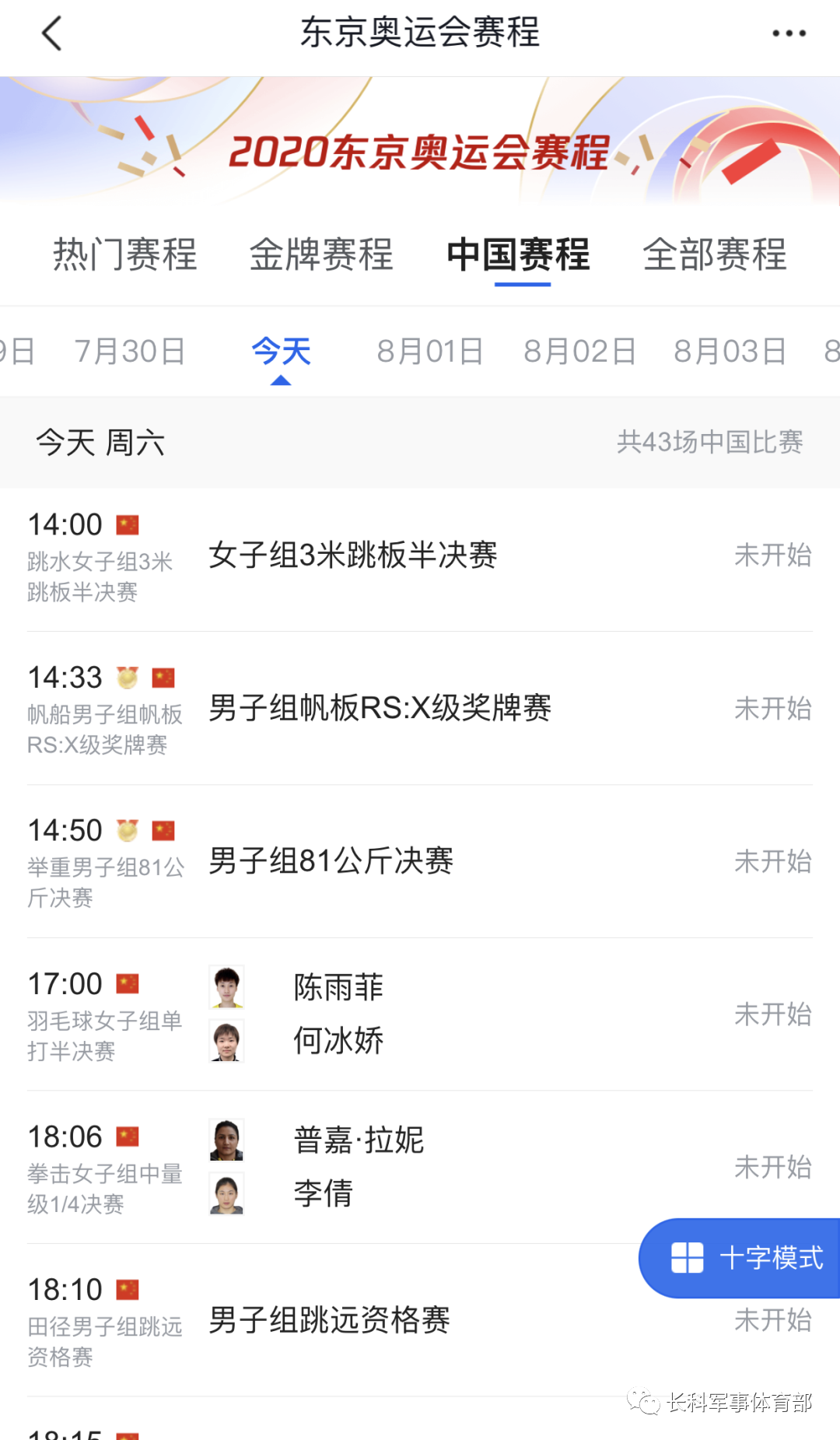840x1440 pixels.
Task: Select the 8月01日 date
Action: (430, 352)
